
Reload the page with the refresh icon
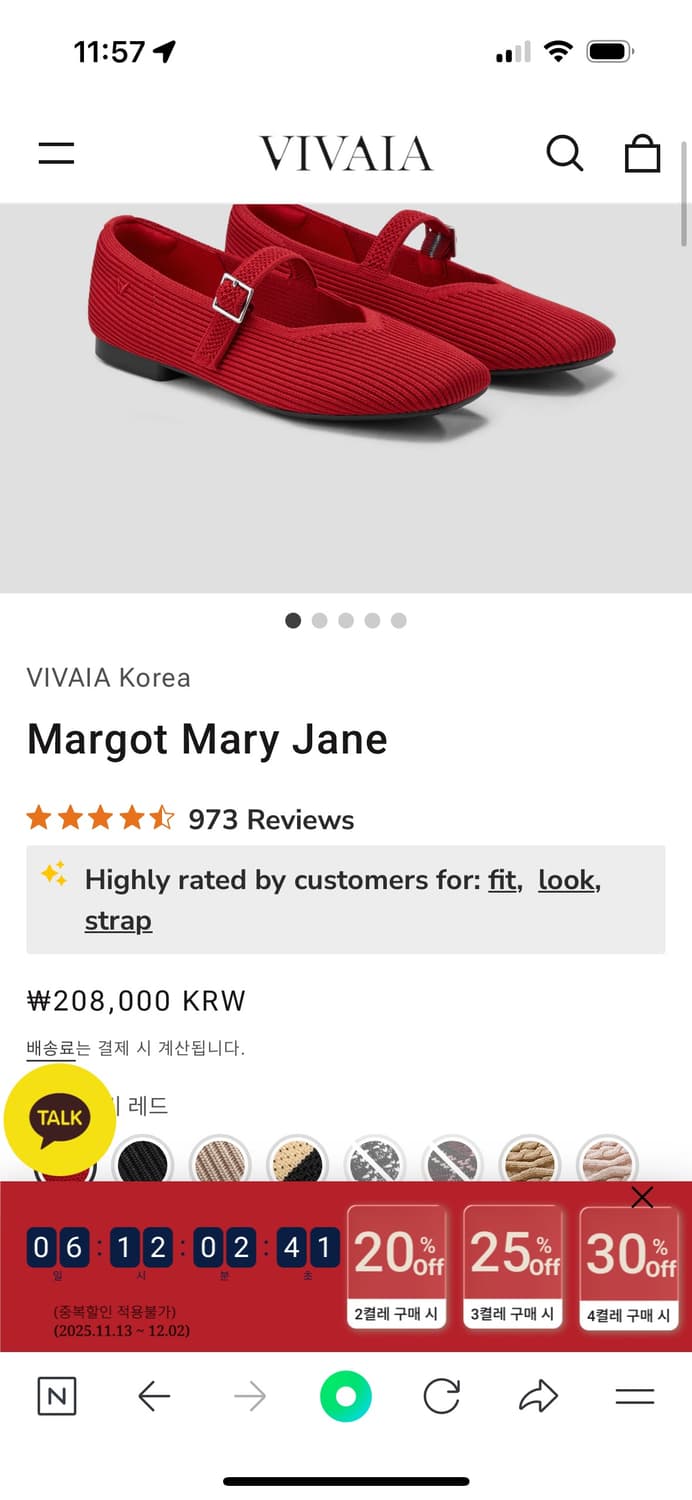[x=441, y=1396]
